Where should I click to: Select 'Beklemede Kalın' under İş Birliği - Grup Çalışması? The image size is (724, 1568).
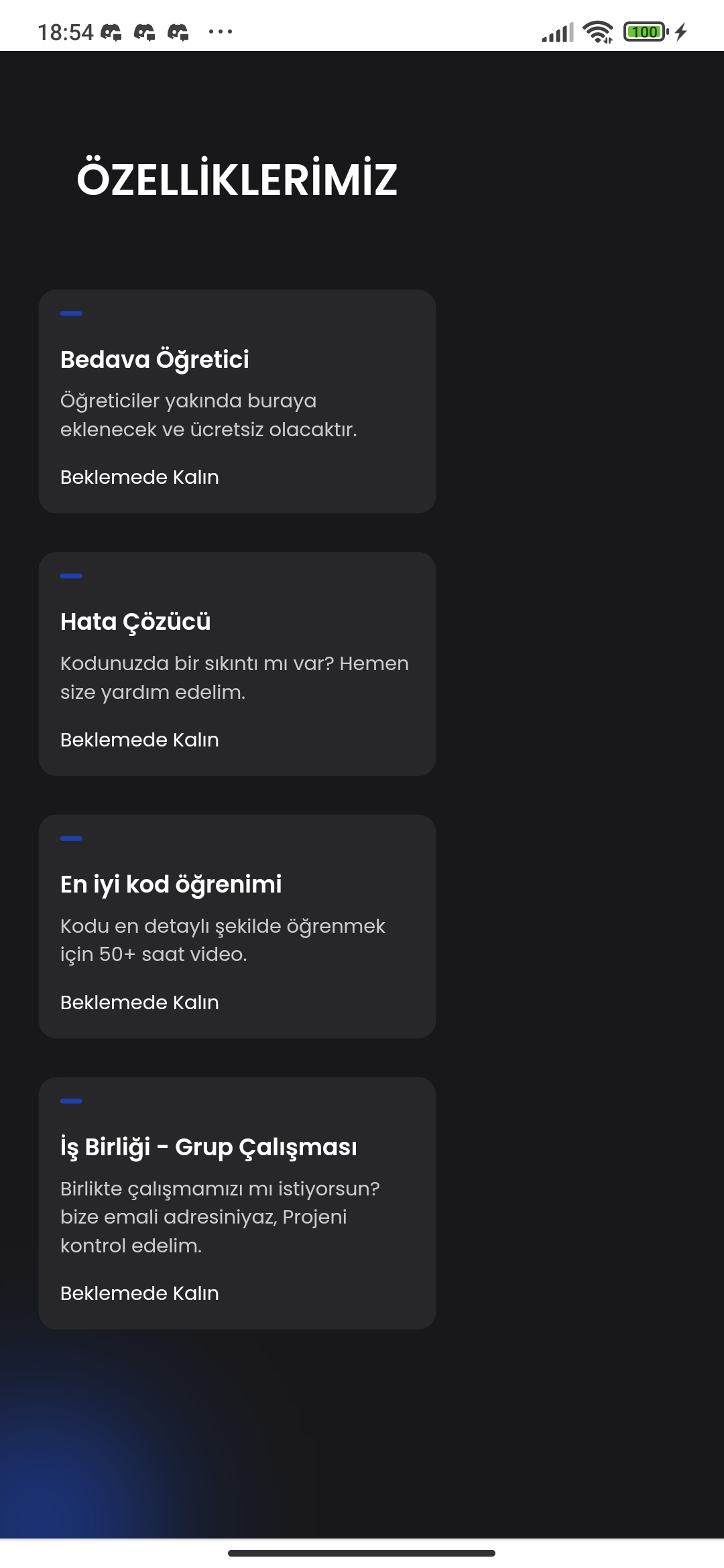[139, 1293]
